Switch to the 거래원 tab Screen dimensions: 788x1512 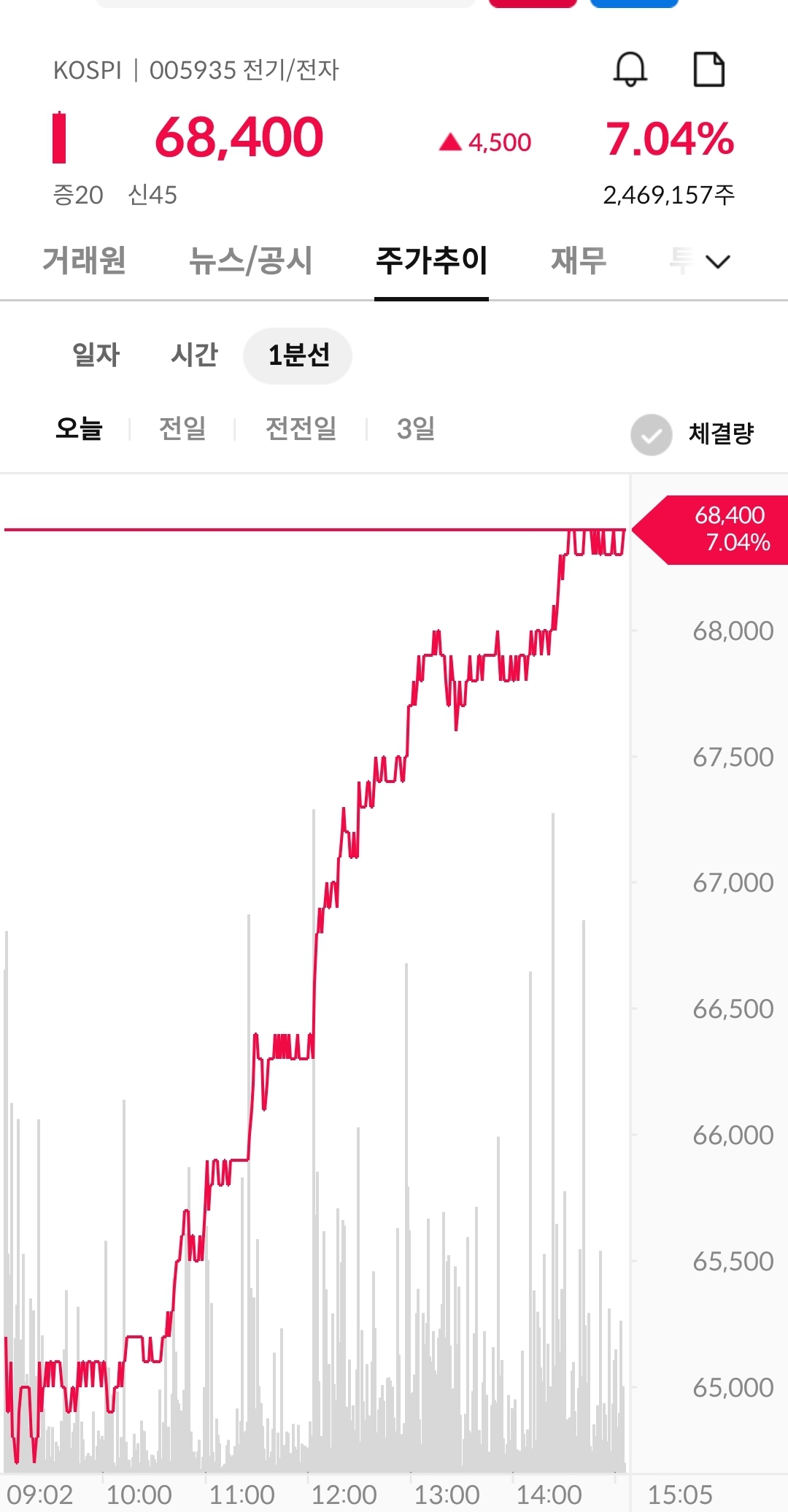click(84, 261)
